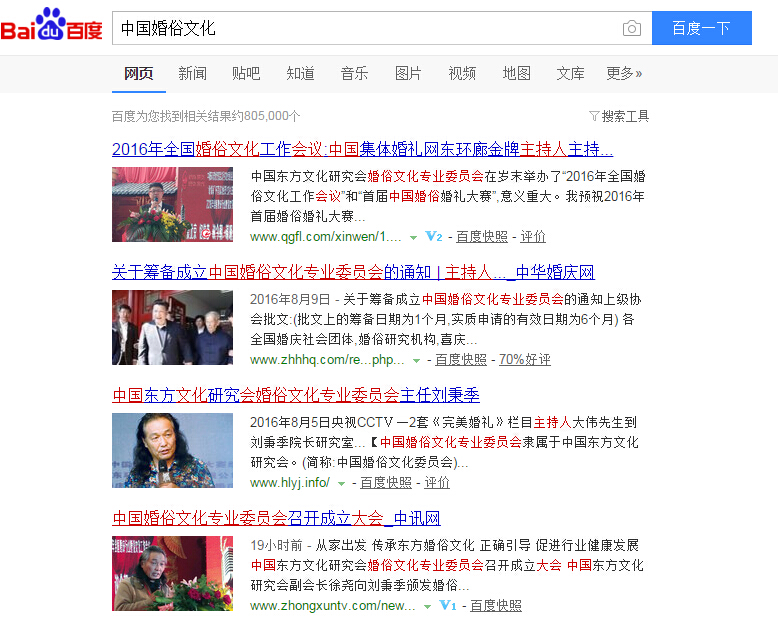The width and height of the screenshot is (778, 625).
Task: Open result 关于筹备成立中国婚俗文化专业委员会的通知
Action: (352, 272)
